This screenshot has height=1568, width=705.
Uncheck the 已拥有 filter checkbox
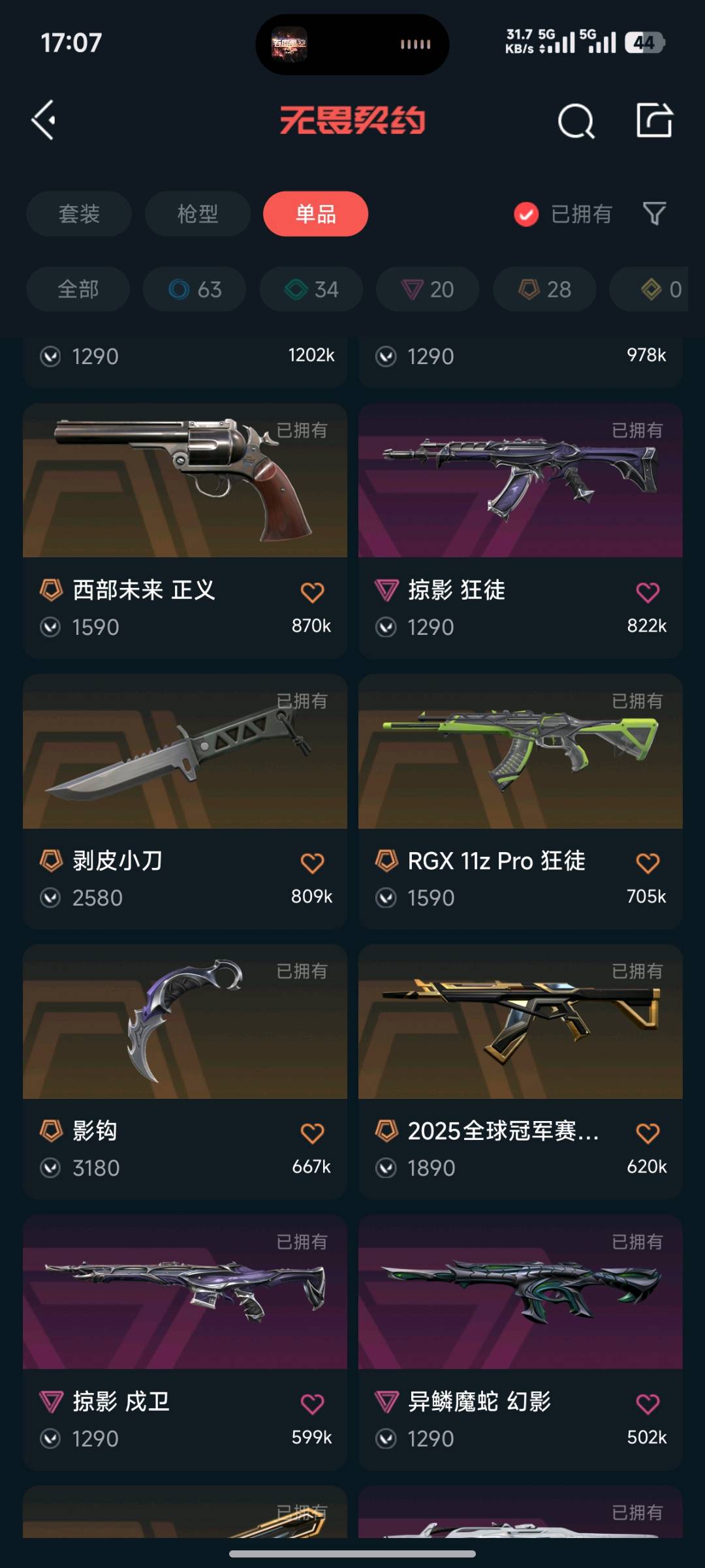coord(526,214)
